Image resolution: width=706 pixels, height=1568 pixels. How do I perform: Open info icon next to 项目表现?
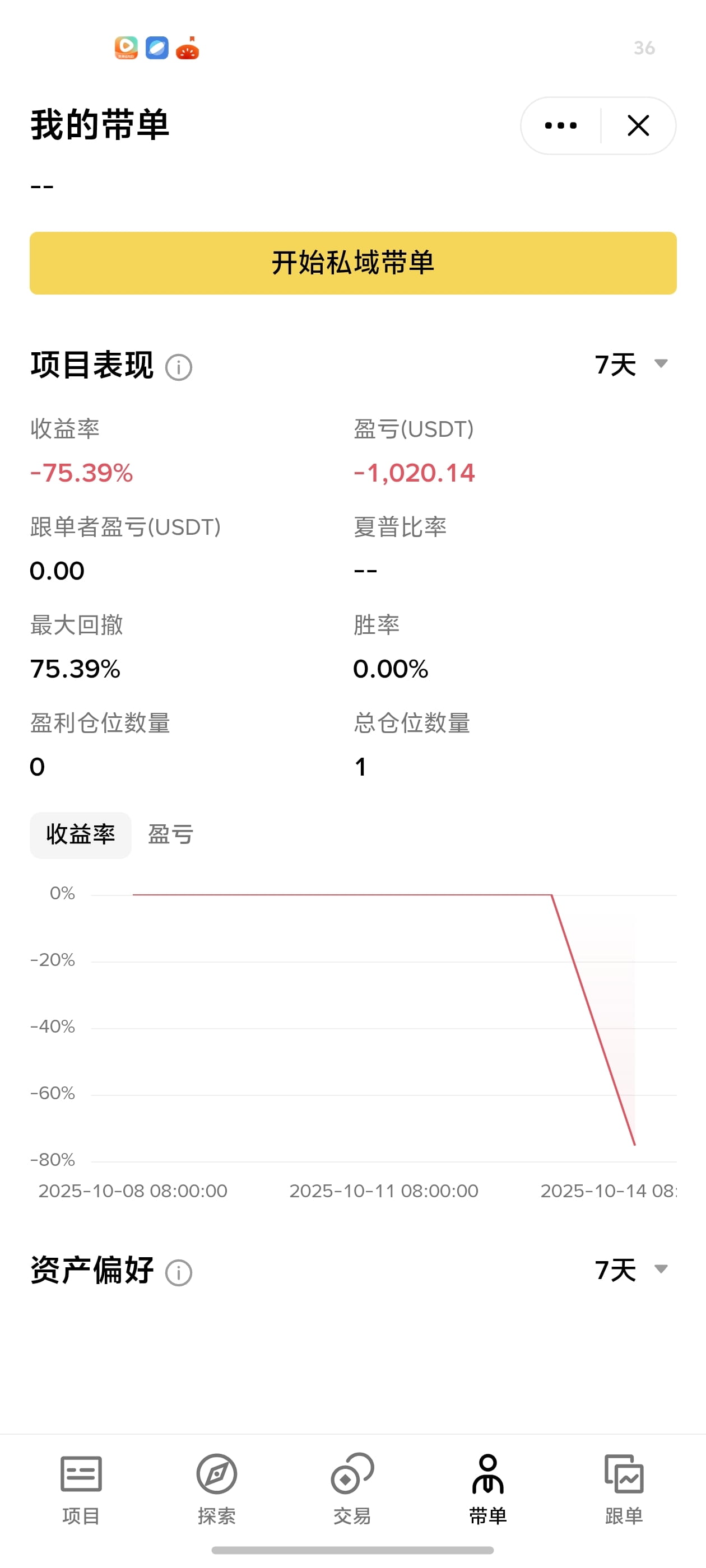tap(179, 368)
